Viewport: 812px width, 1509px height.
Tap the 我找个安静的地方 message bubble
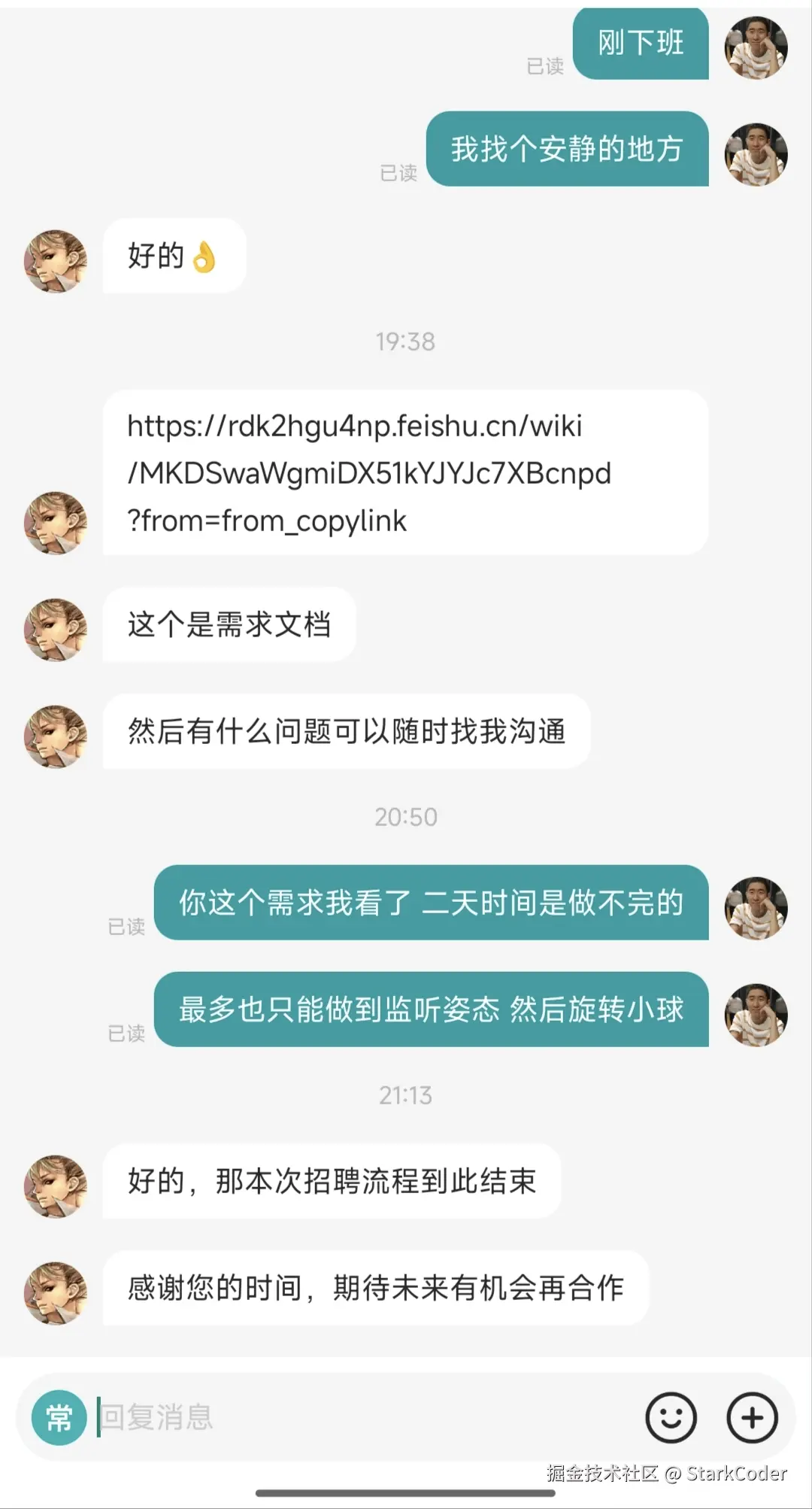(x=568, y=150)
